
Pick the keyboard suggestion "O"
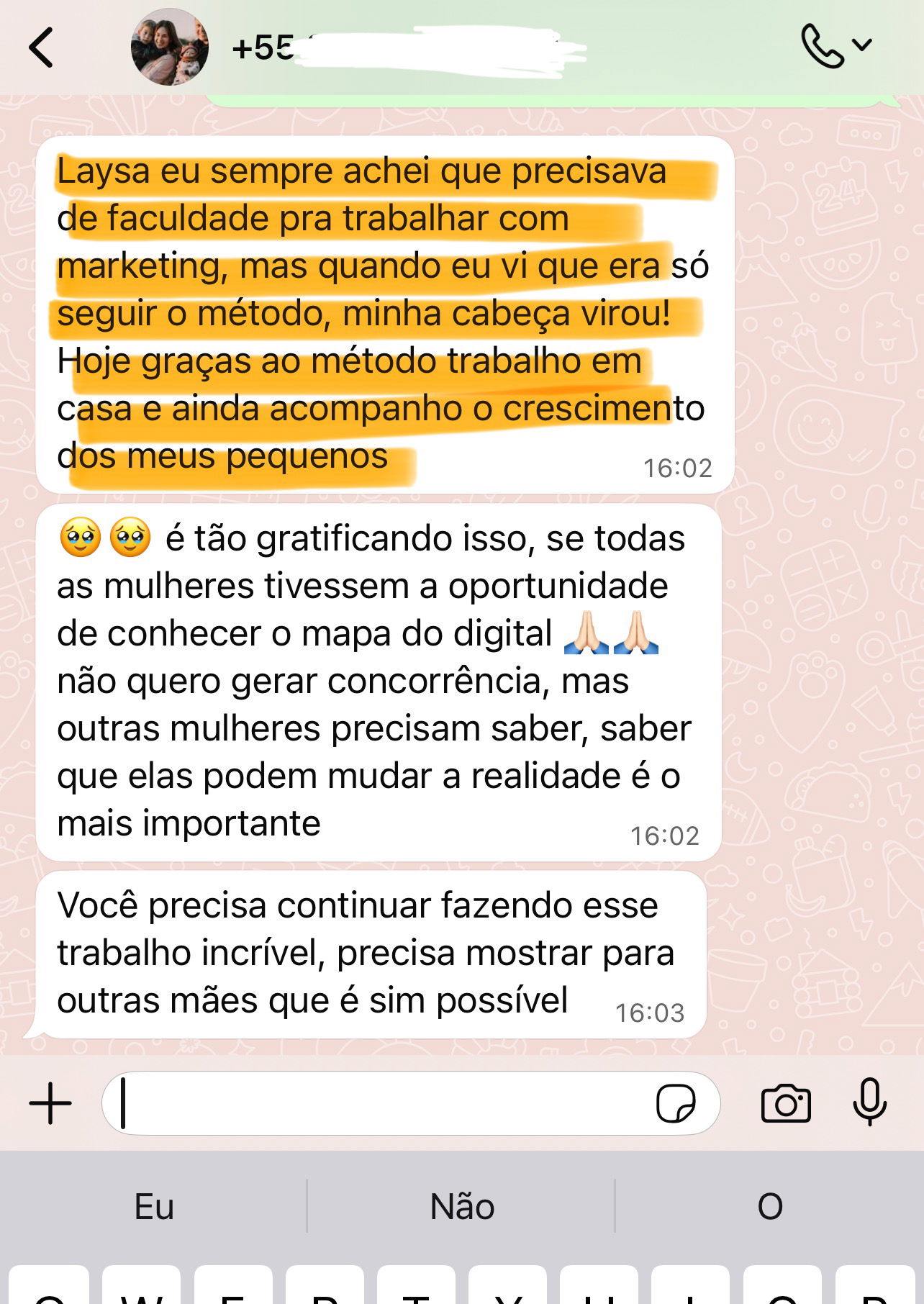coord(769,1207)
